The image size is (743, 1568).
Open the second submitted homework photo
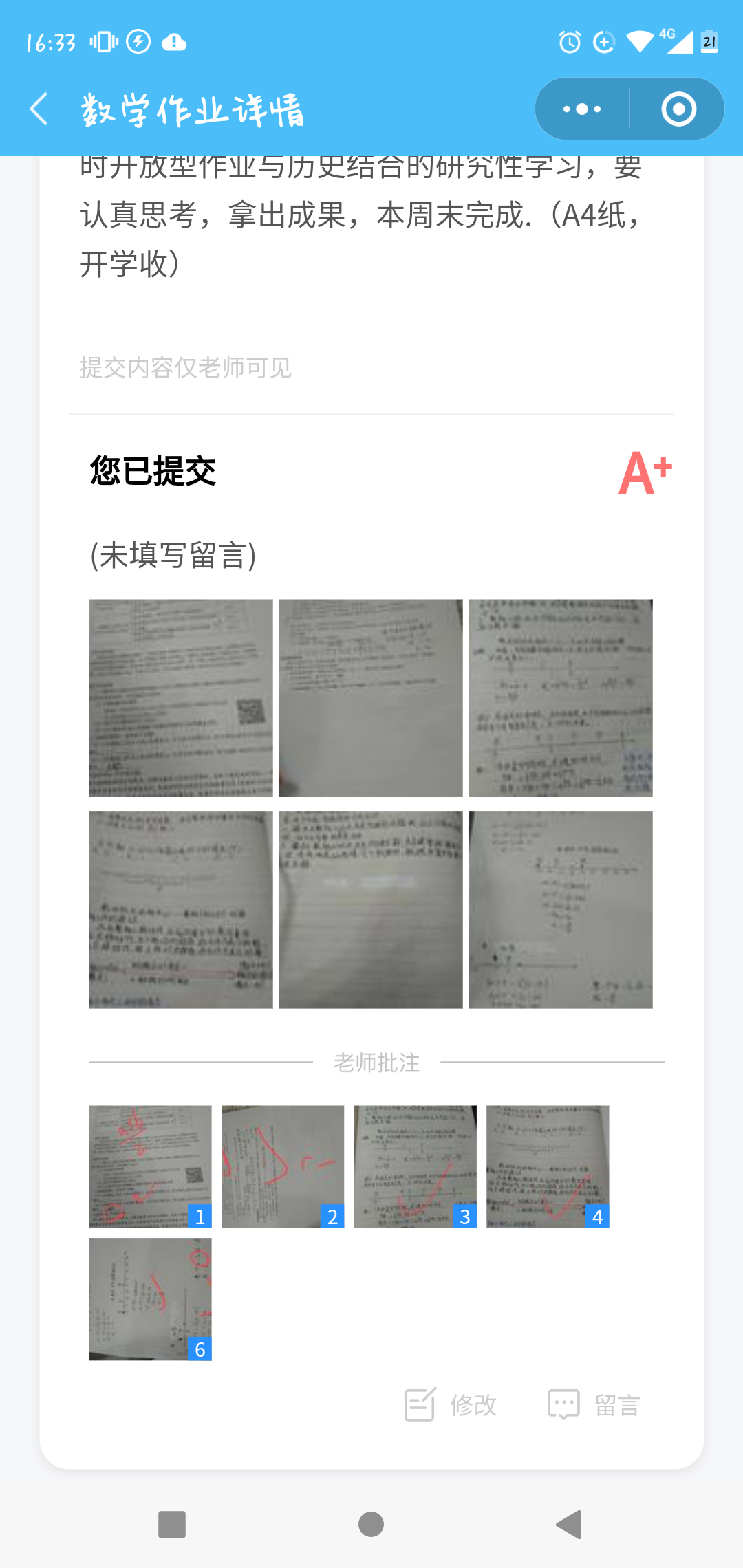click(371, 698)
